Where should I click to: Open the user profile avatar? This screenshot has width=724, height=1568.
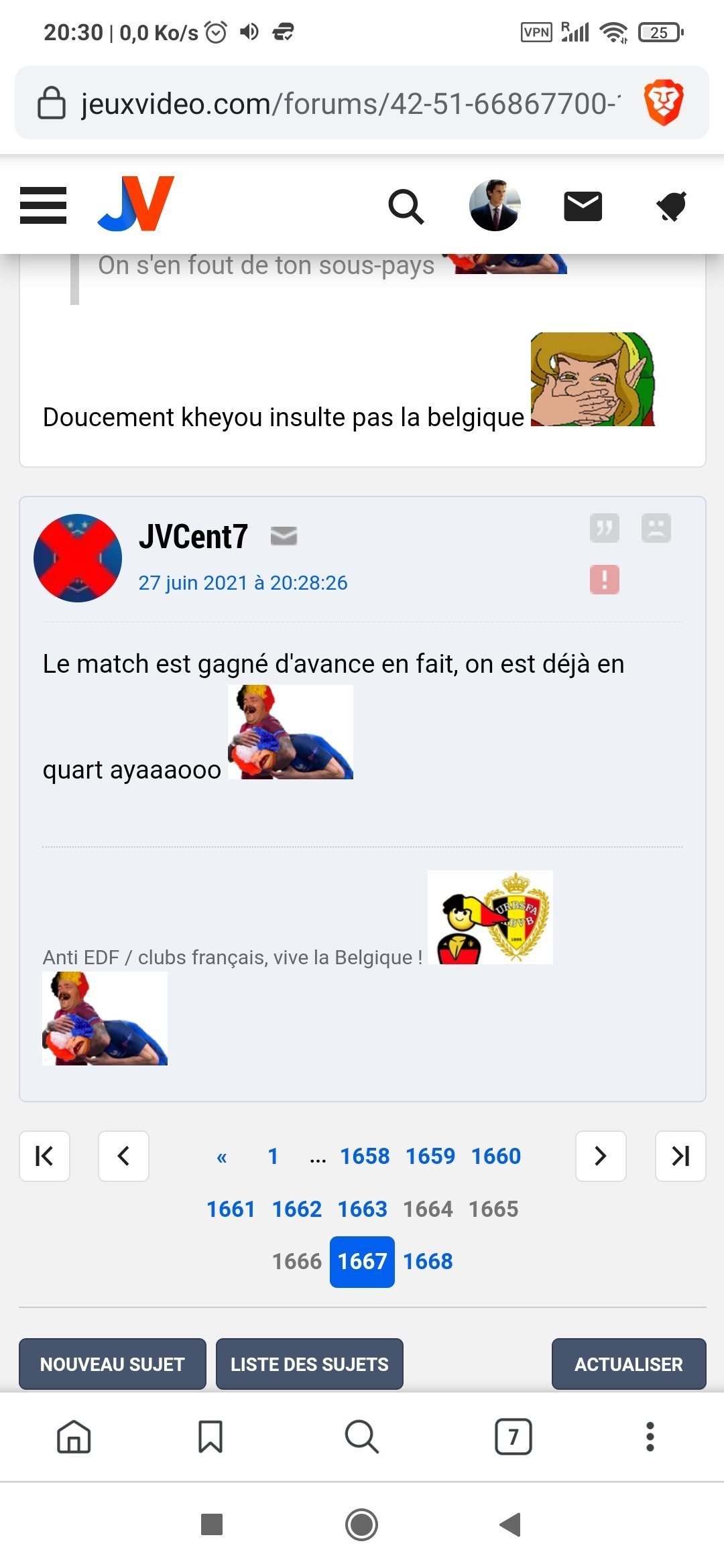(495, 206)
